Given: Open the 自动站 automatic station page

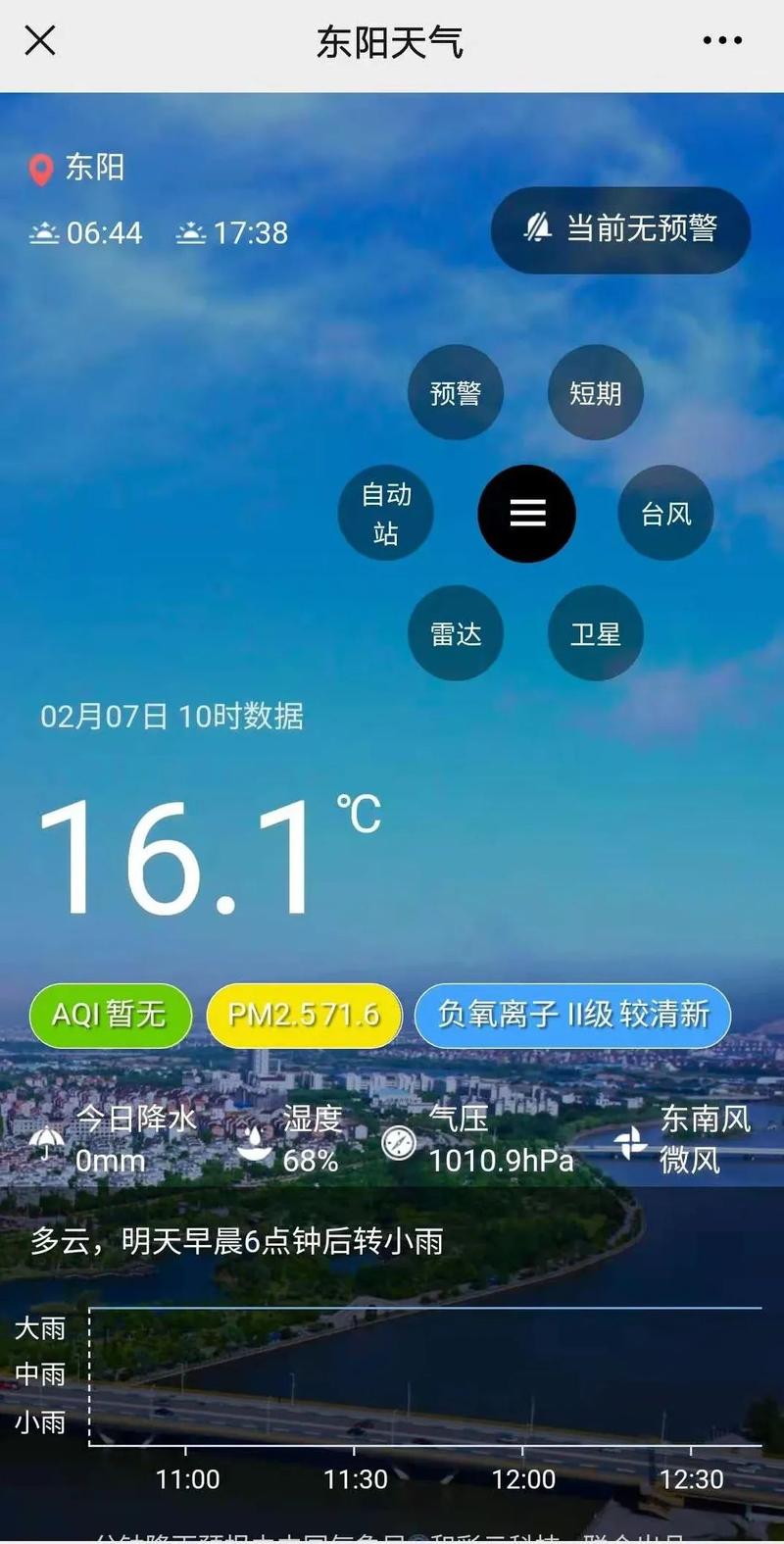Looking at the screenshot, I should 385,513.
